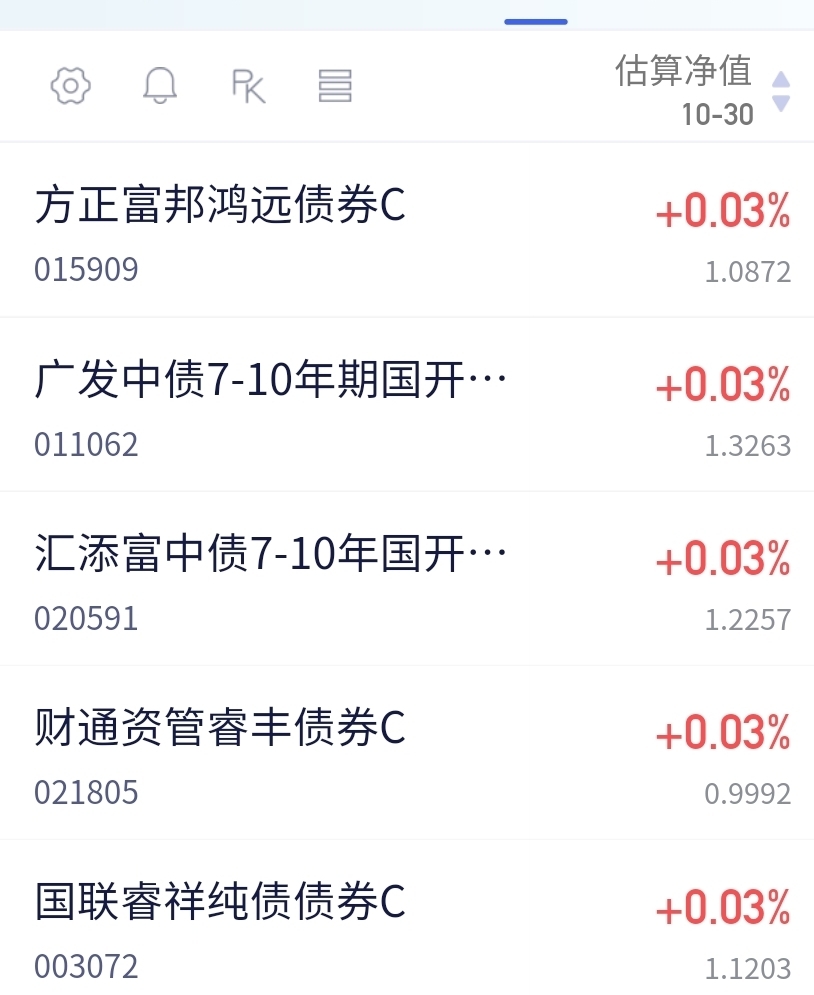Image resolution: width=814 pixels, height=995 pixels.
Task: Switch the list layout view
Action: 335,86
